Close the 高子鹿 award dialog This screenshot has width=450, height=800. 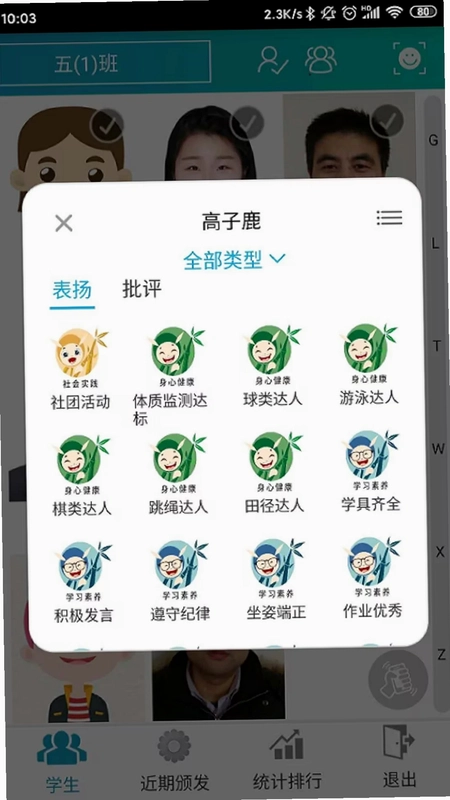click(64, 223)
